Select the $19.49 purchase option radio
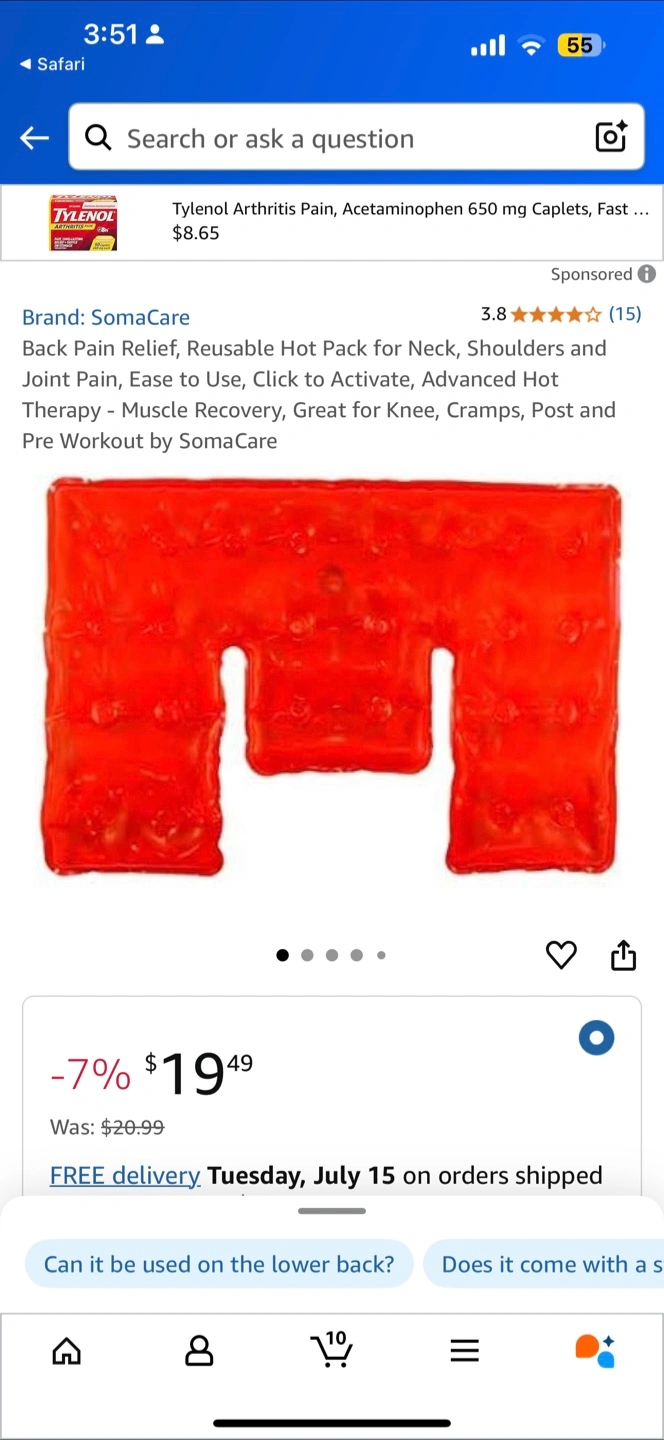The image size is (664, 1440). coord(596,1038)
